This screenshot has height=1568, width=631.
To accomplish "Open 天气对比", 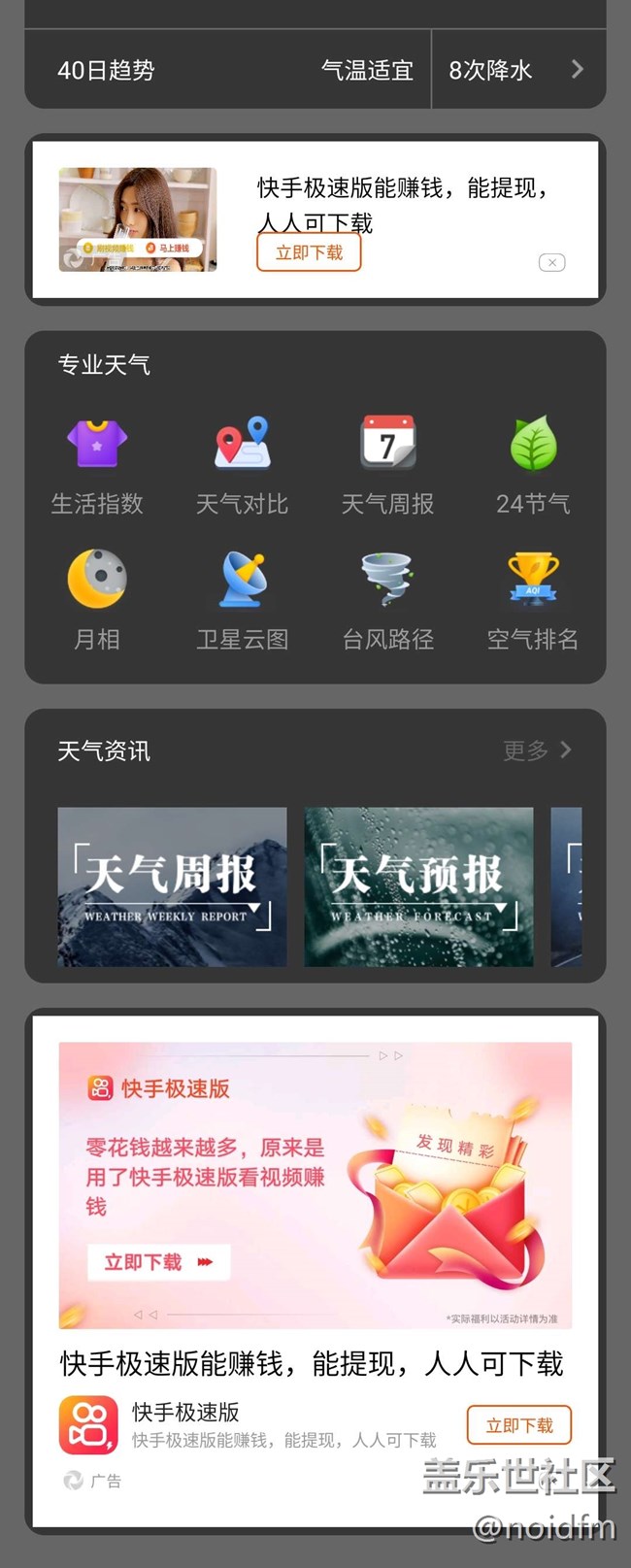I will click(x=242, y=466).
